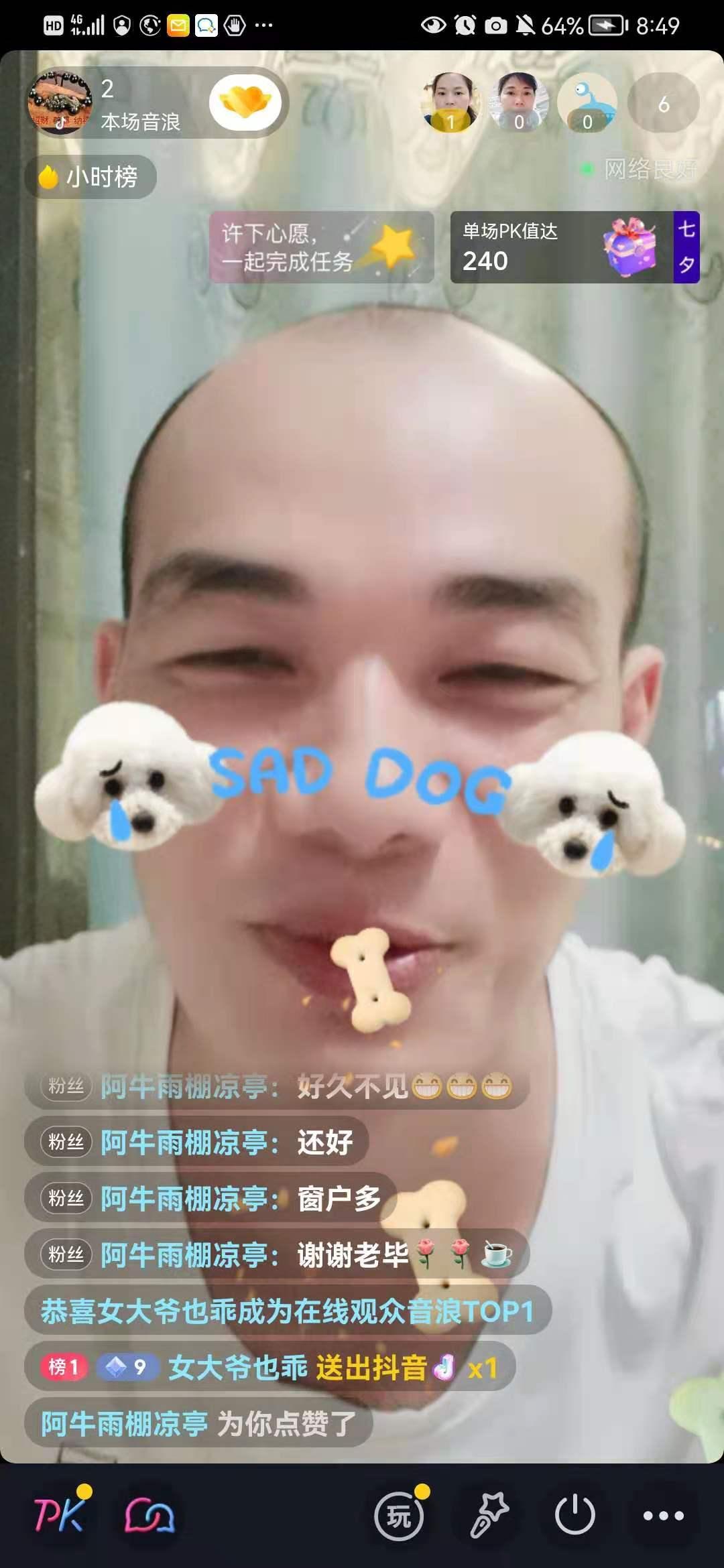Open the 玩 interactive play menu
This screenshot has width=724, height=1568.
[x=400, y=1516]
